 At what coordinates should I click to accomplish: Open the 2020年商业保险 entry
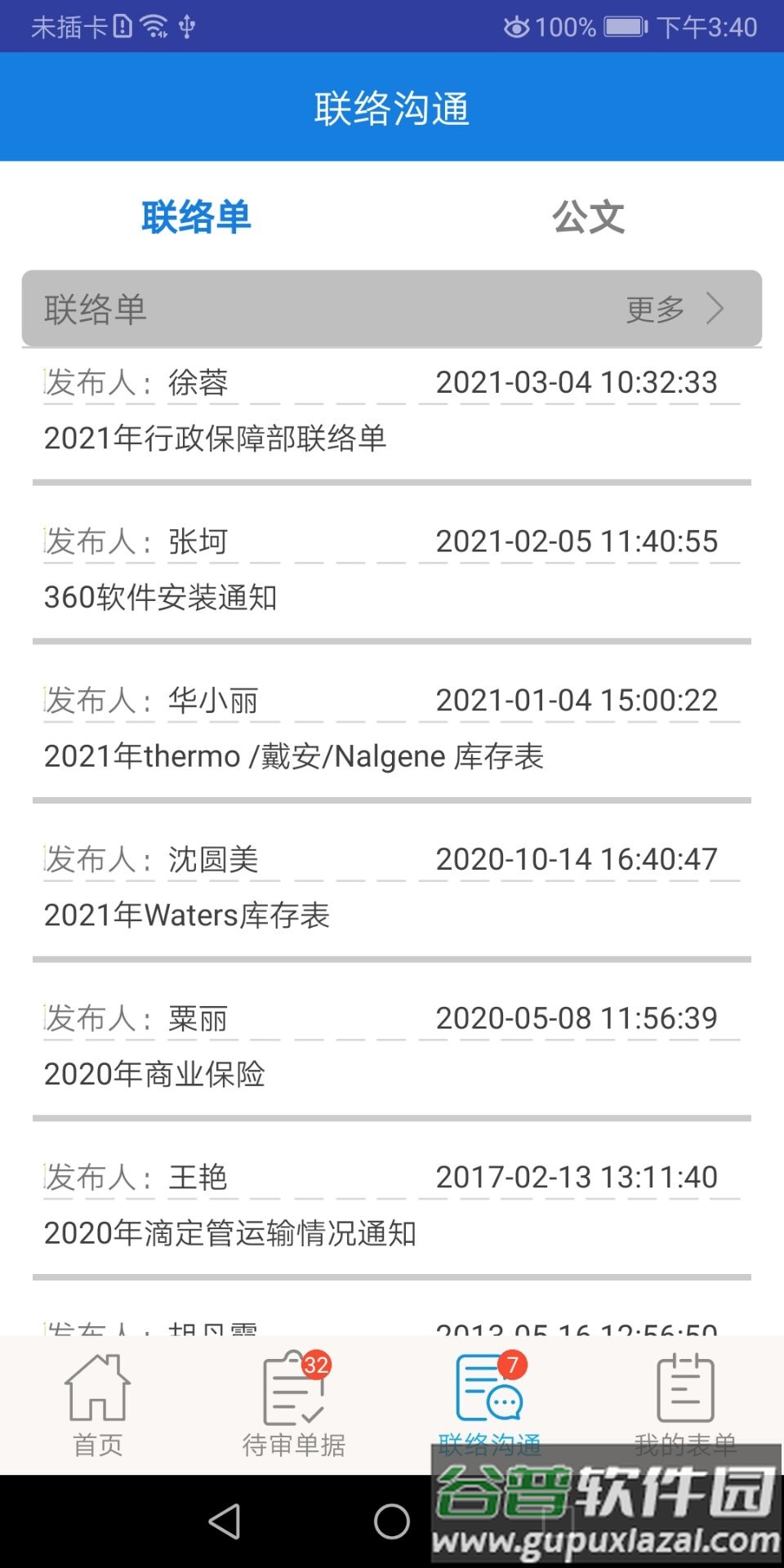coord(154,1074)
